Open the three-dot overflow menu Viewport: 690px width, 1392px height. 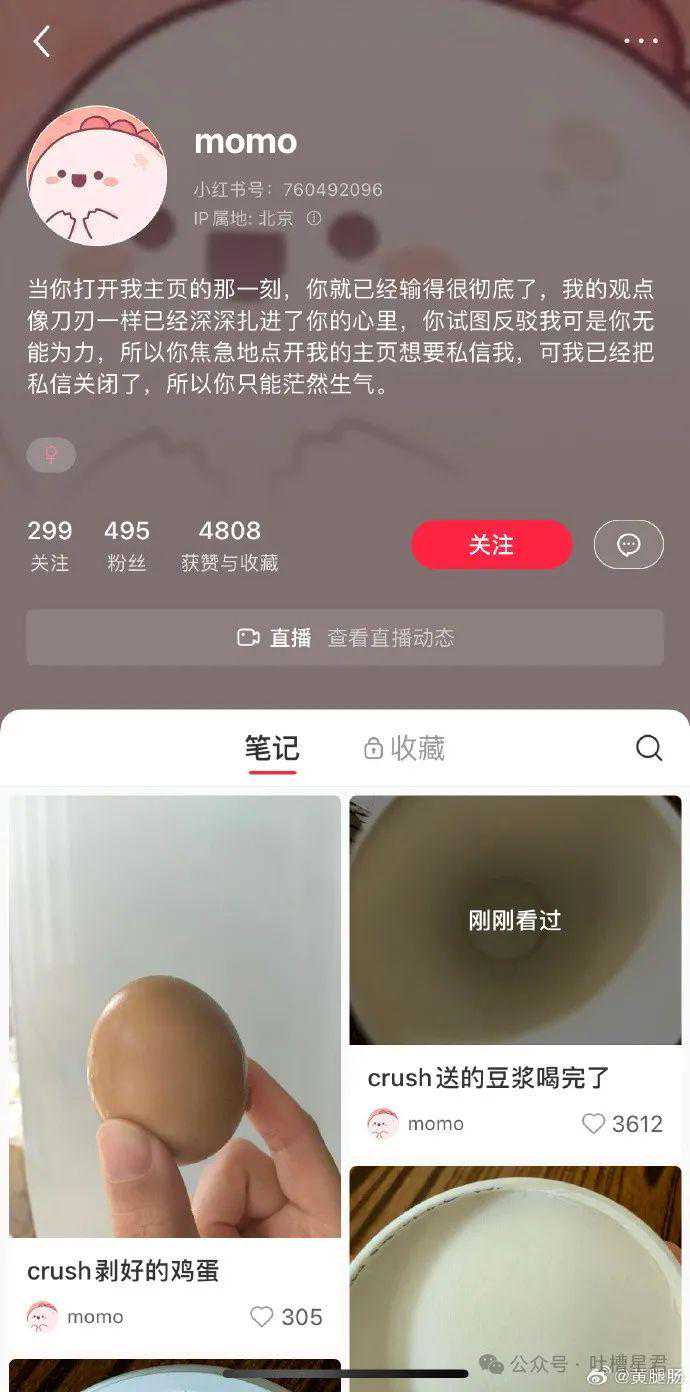click(641, 41)
